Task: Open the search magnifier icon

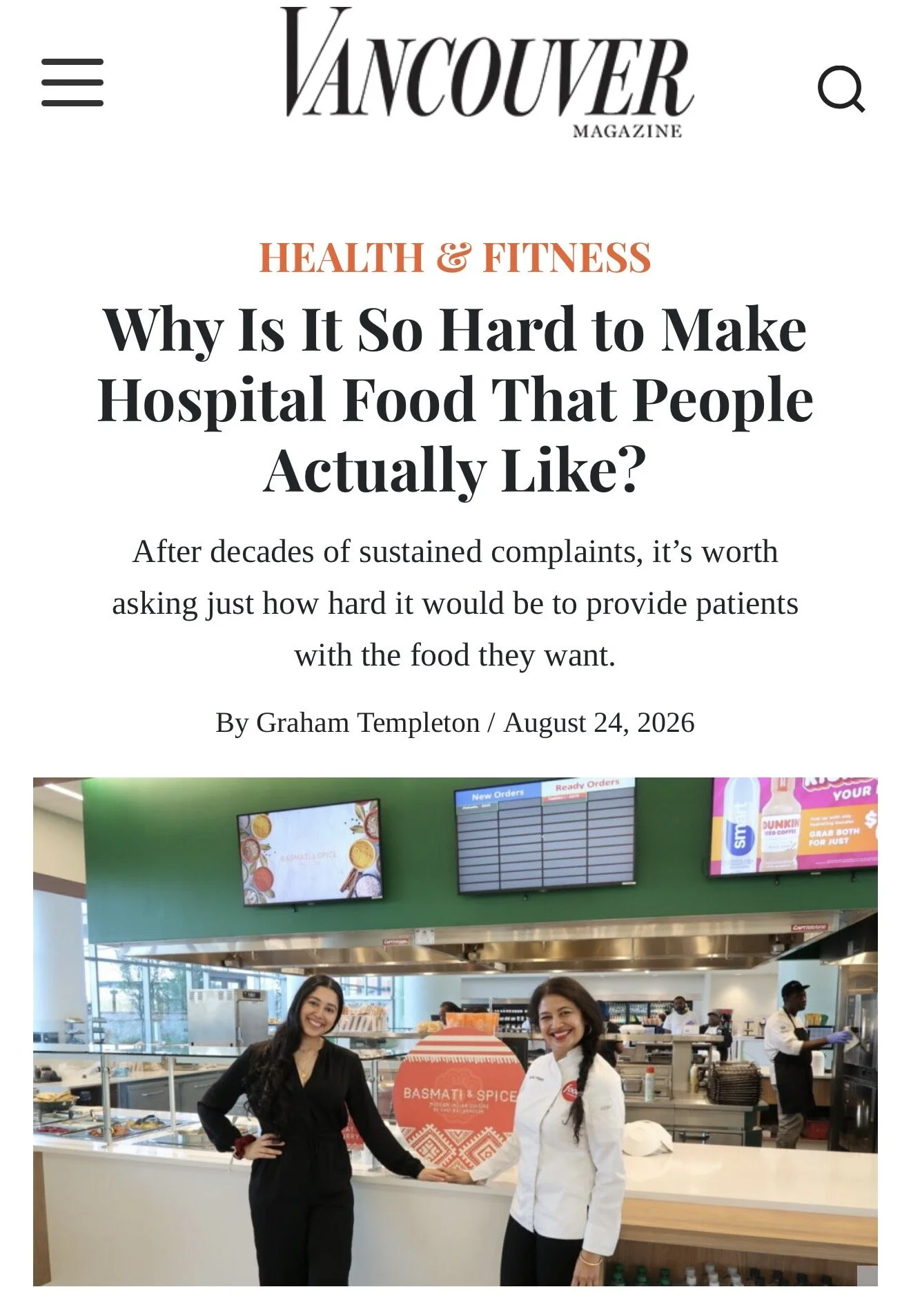Action: pos(841,88)
